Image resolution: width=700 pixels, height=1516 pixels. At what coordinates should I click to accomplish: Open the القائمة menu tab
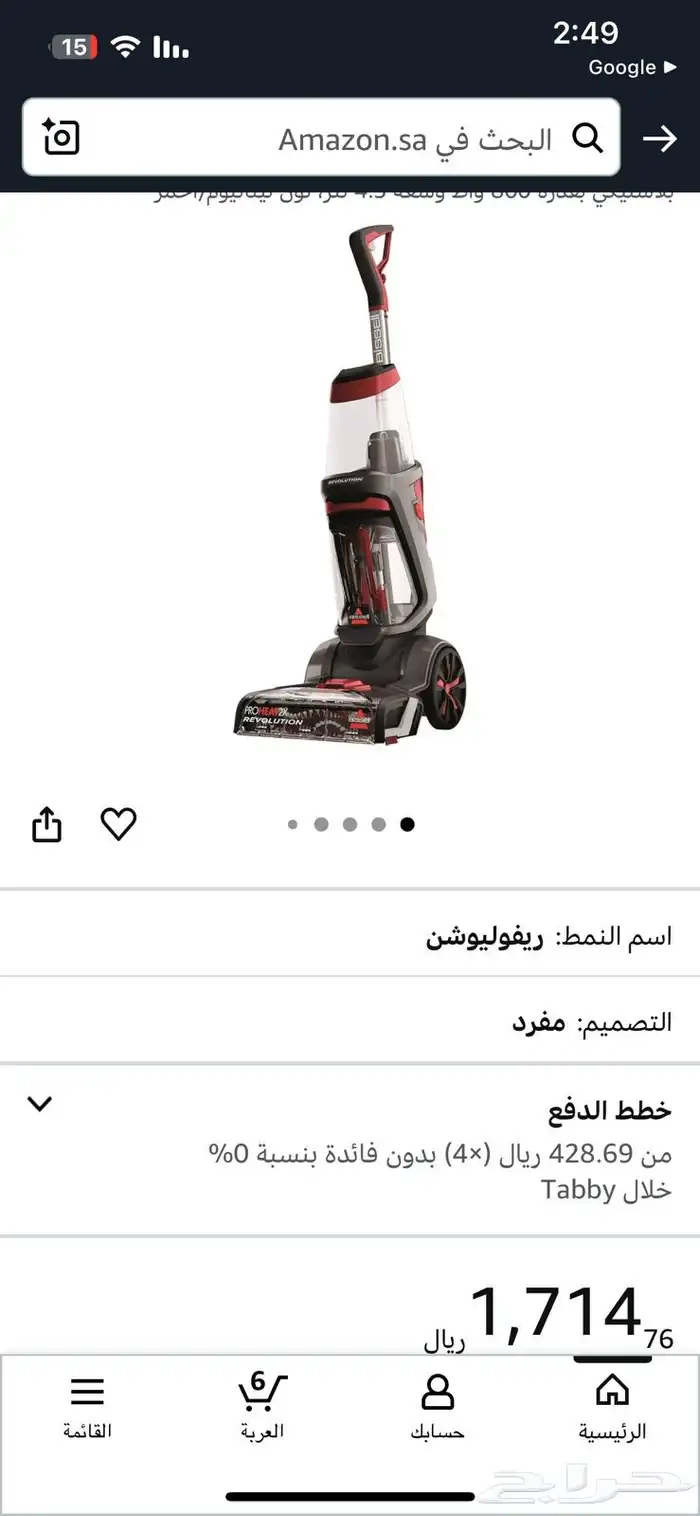87,1405
